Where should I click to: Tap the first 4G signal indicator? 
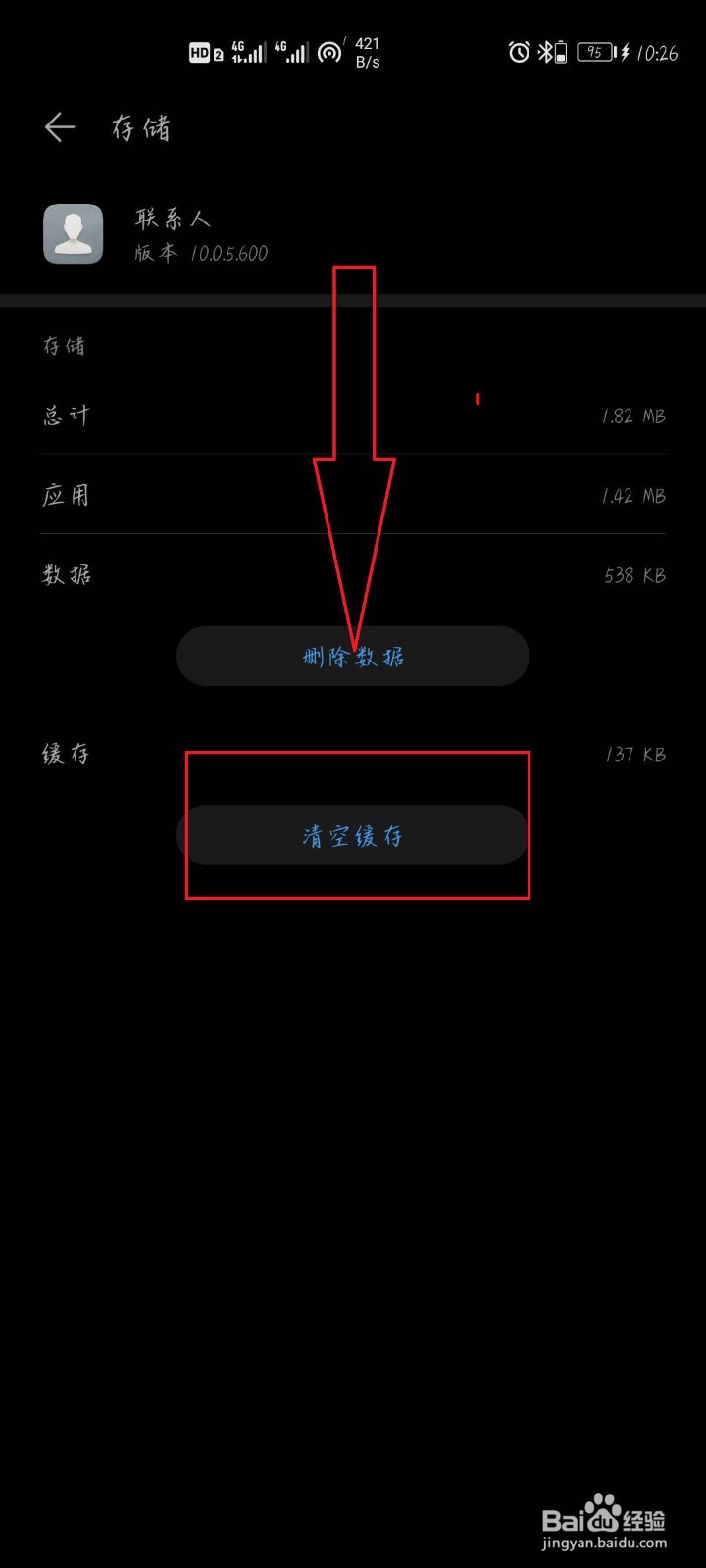(x=247, y=51)
